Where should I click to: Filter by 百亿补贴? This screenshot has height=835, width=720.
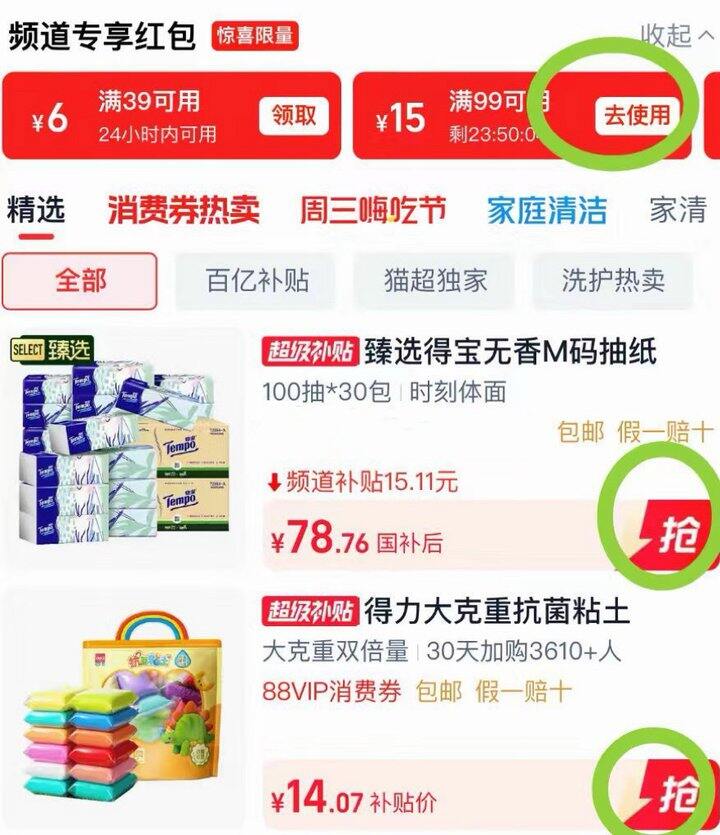(257, 281)
